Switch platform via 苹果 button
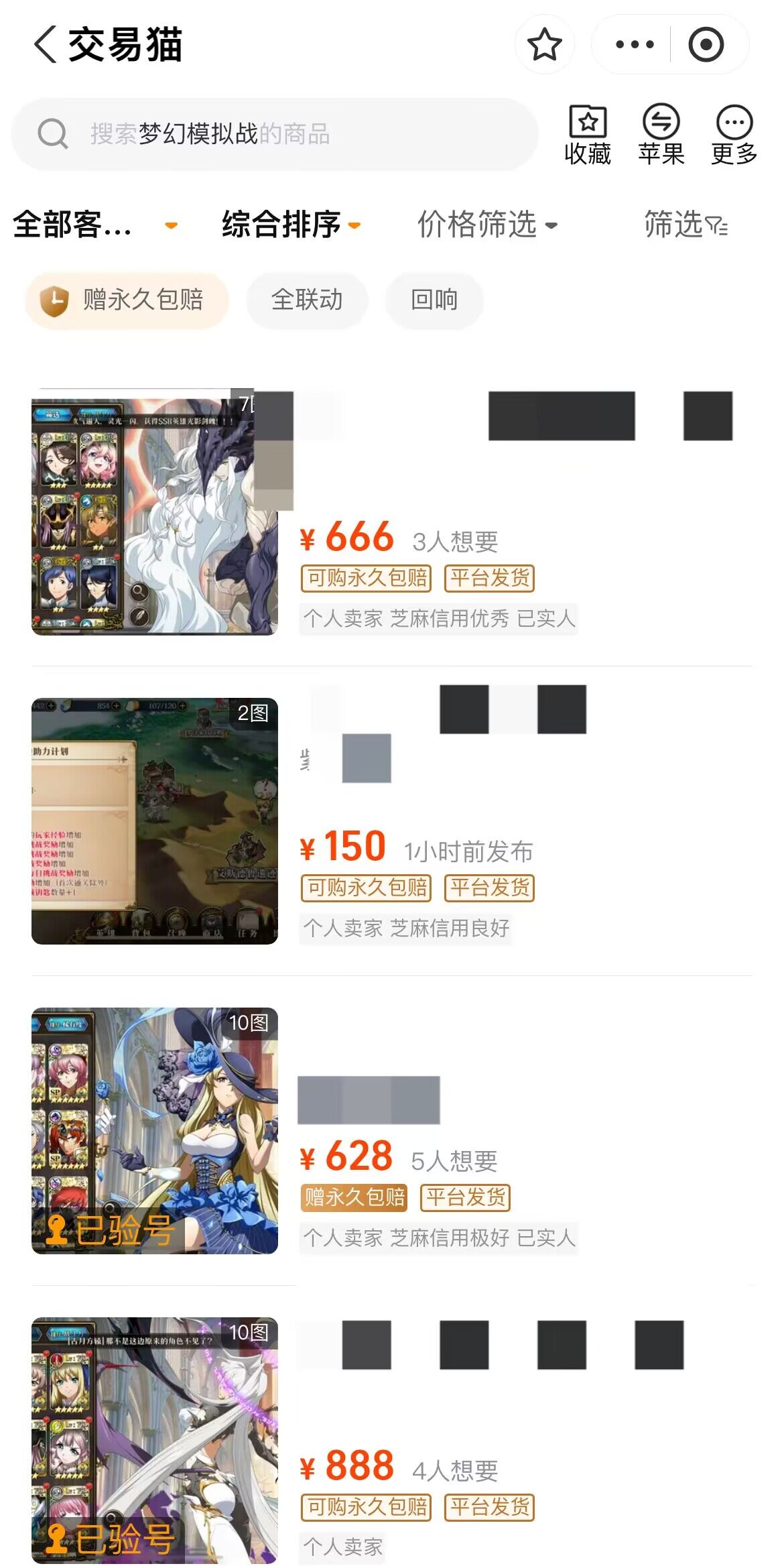Screen dimensions: 784x1566 tap(661, 135)
